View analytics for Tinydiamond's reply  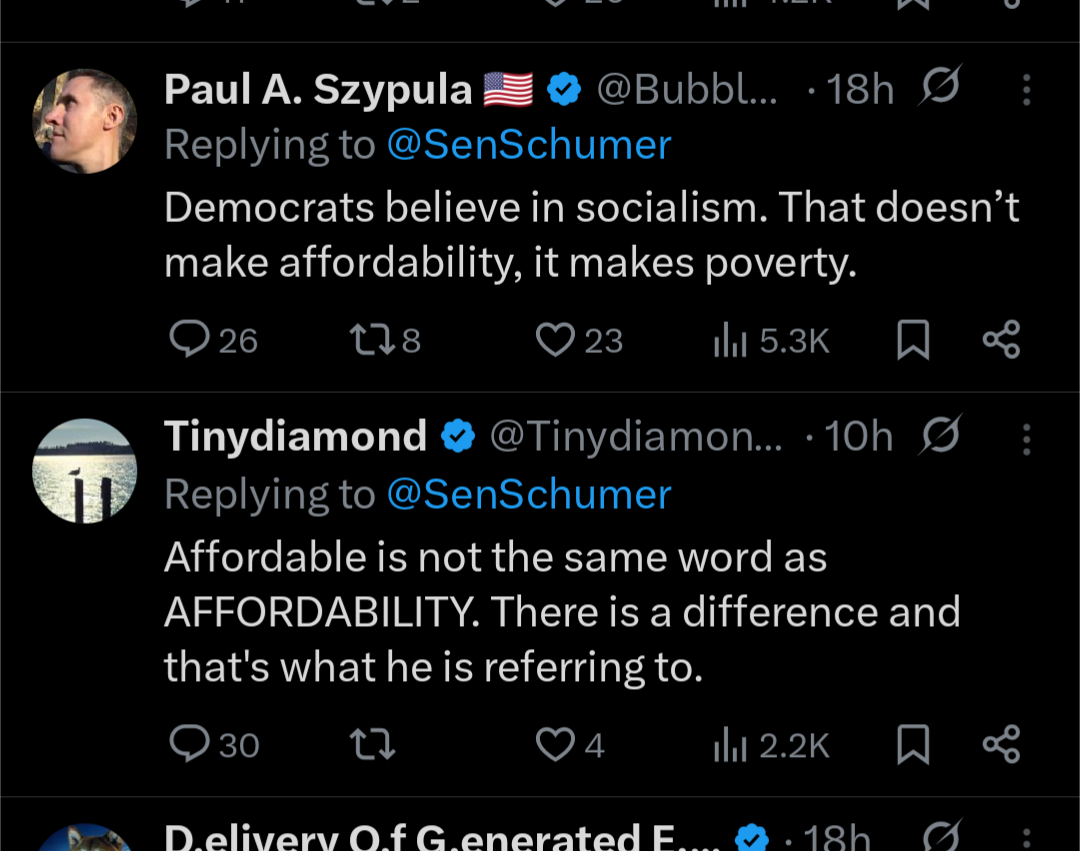pos(731,745)
